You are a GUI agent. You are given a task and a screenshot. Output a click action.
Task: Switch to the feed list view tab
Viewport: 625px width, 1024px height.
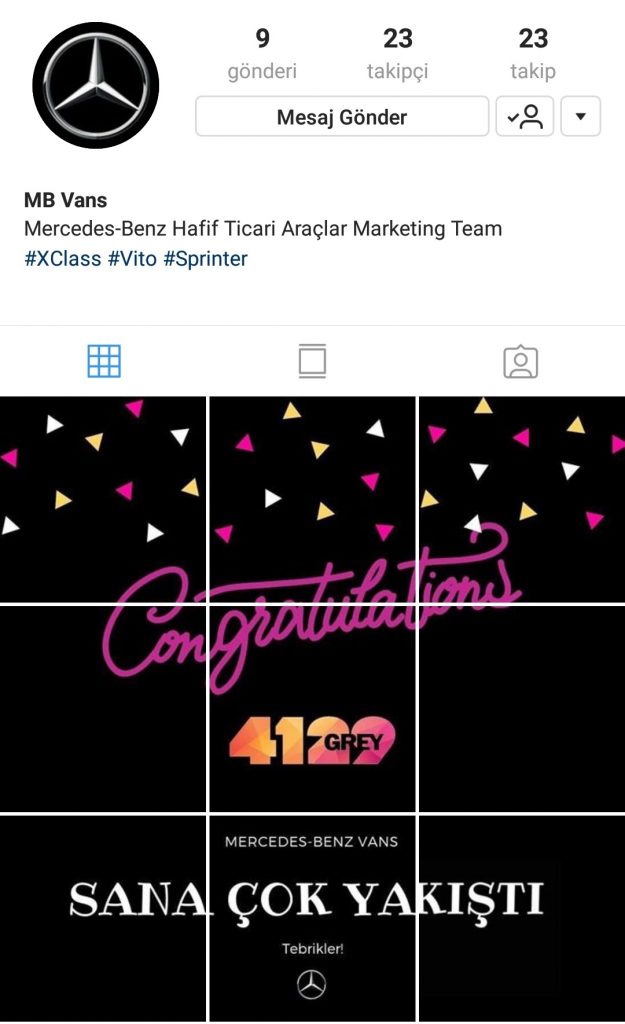pos(312,361)
